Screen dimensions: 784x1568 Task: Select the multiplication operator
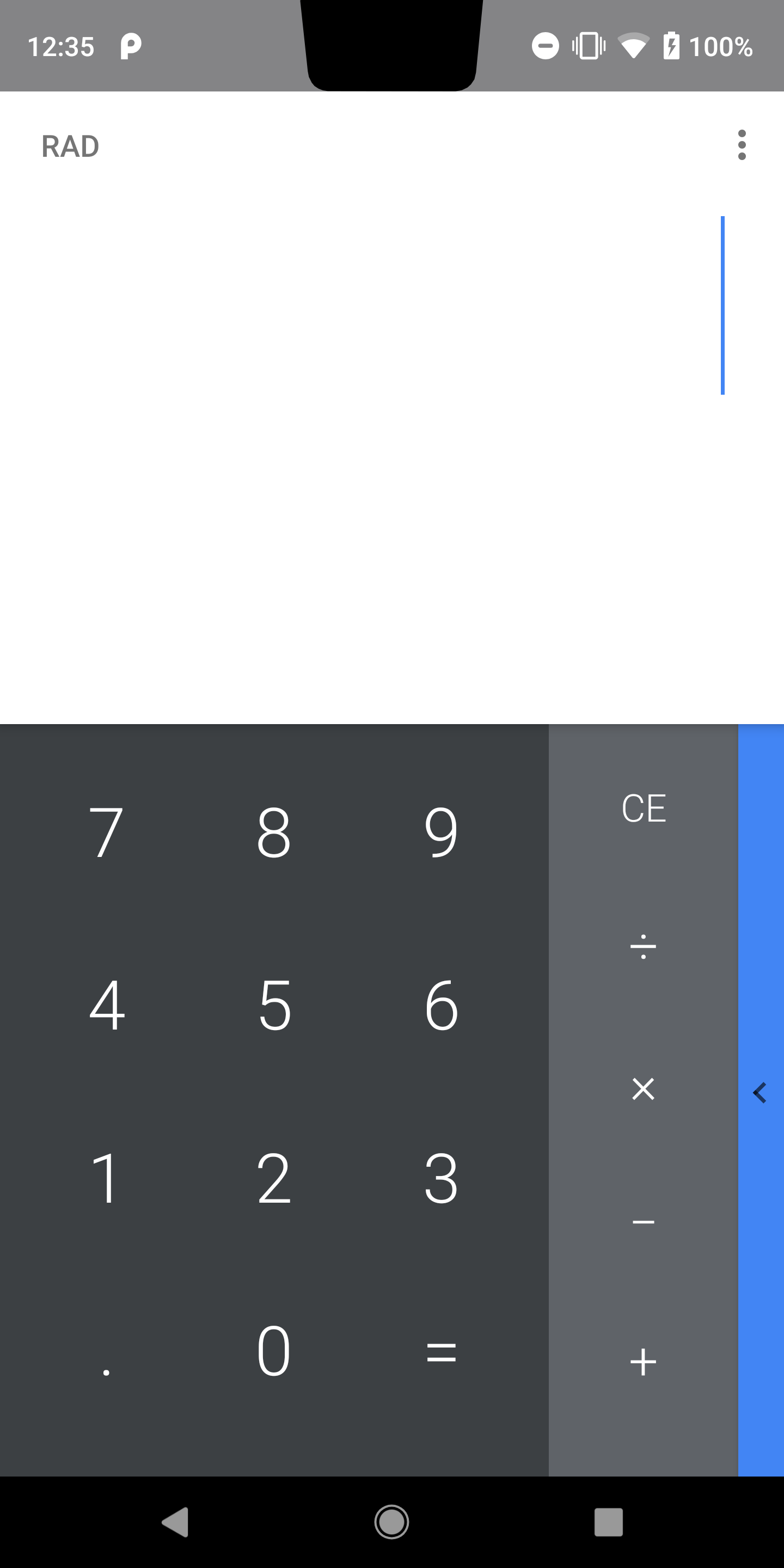click(644, 1088)
